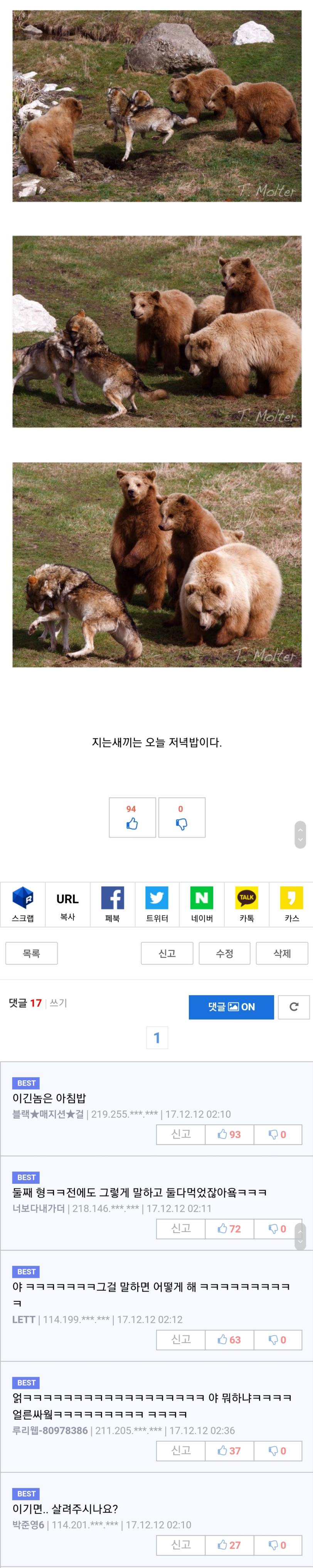The image size is (313, 1568).
Task: Edit the post with 수정
Action: click(x=225, y=953)
